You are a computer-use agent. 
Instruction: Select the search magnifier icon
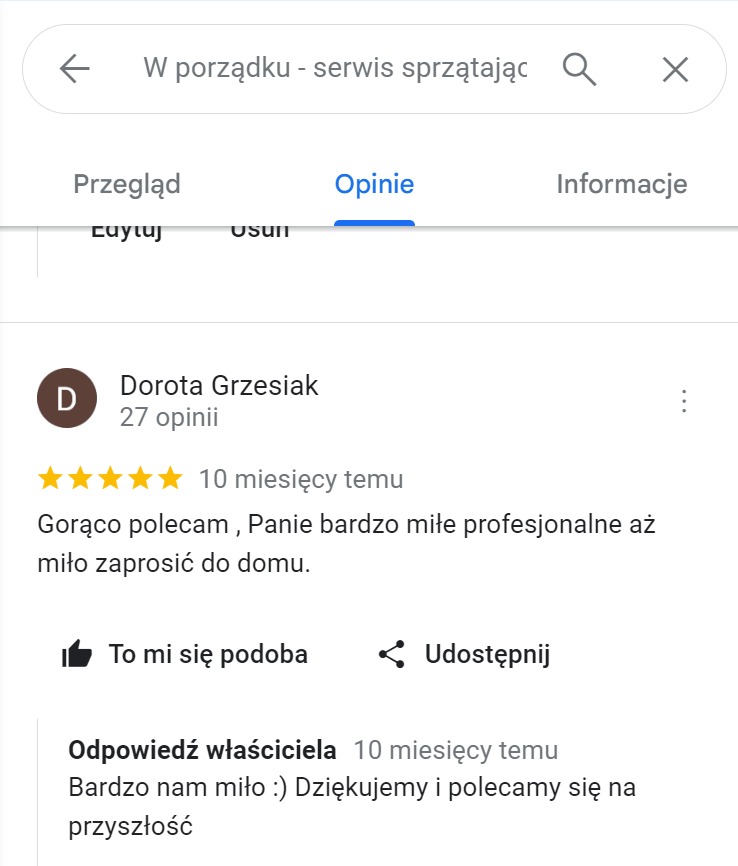pos(579,69)
